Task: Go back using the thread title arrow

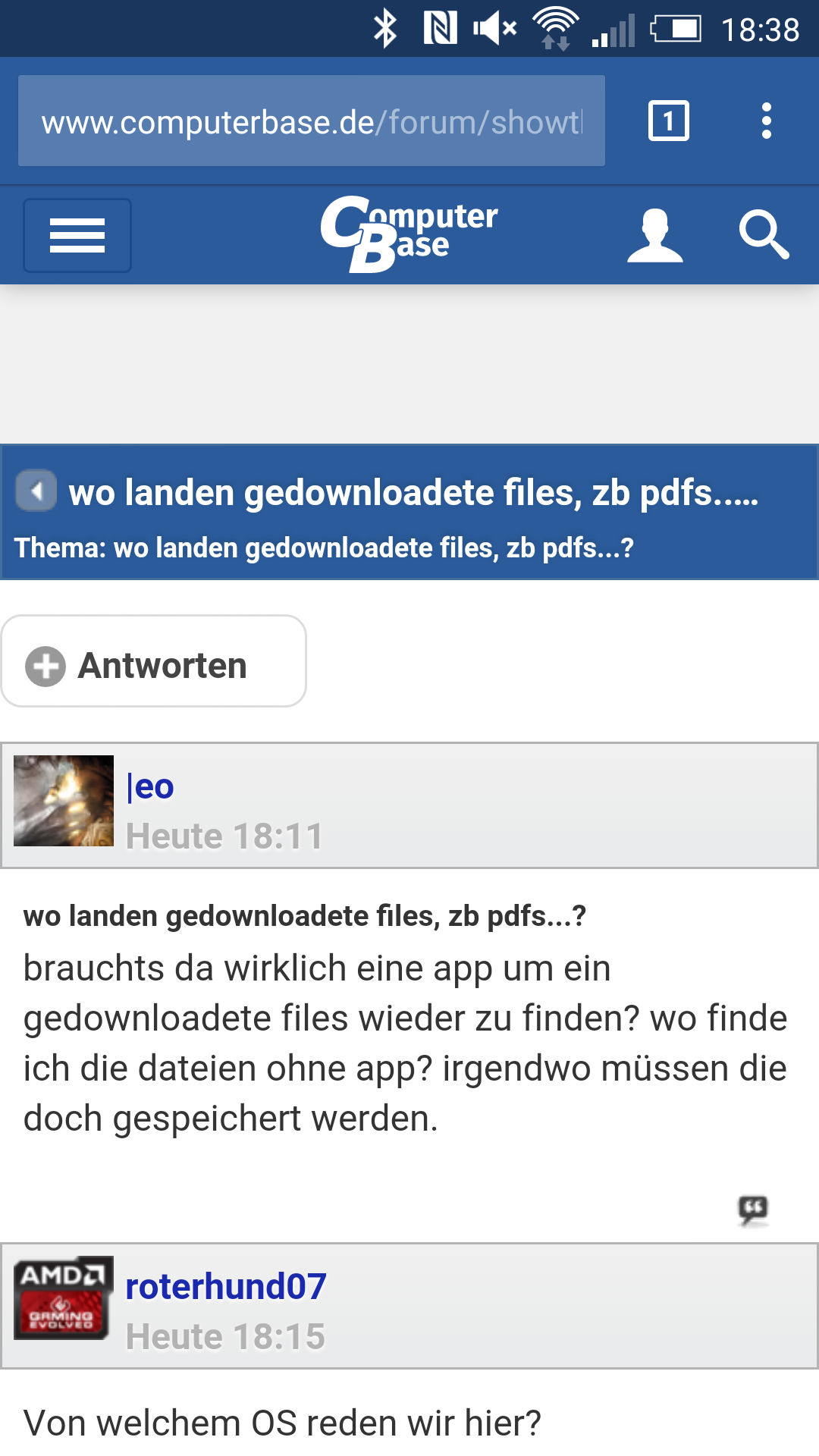Action: click(36, 491)
